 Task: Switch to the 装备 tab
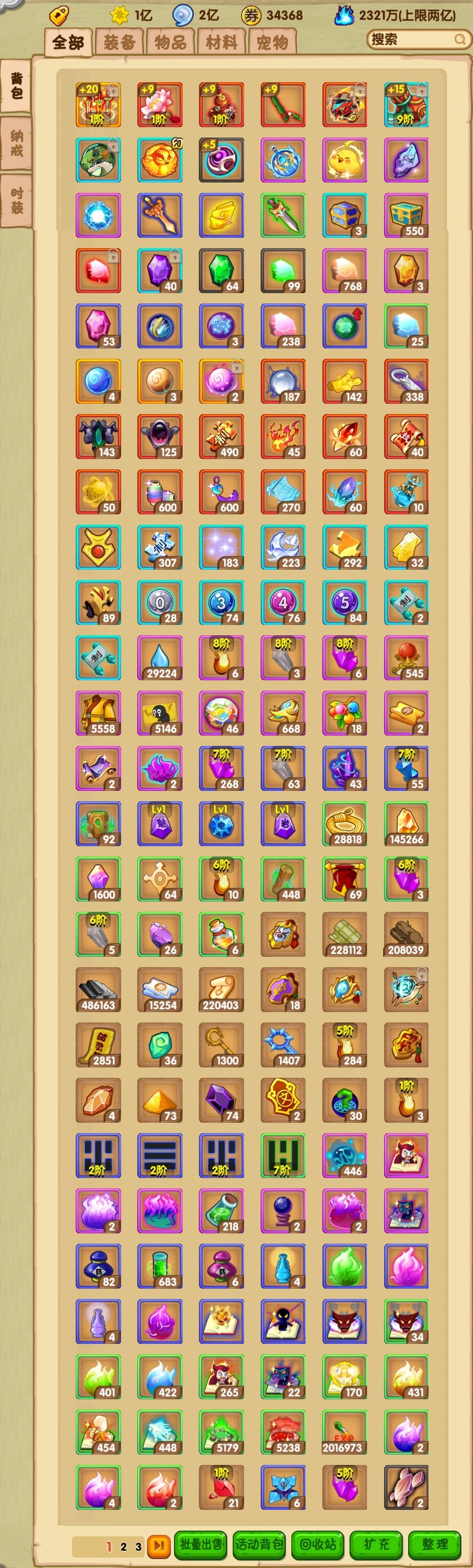[119, 43]
